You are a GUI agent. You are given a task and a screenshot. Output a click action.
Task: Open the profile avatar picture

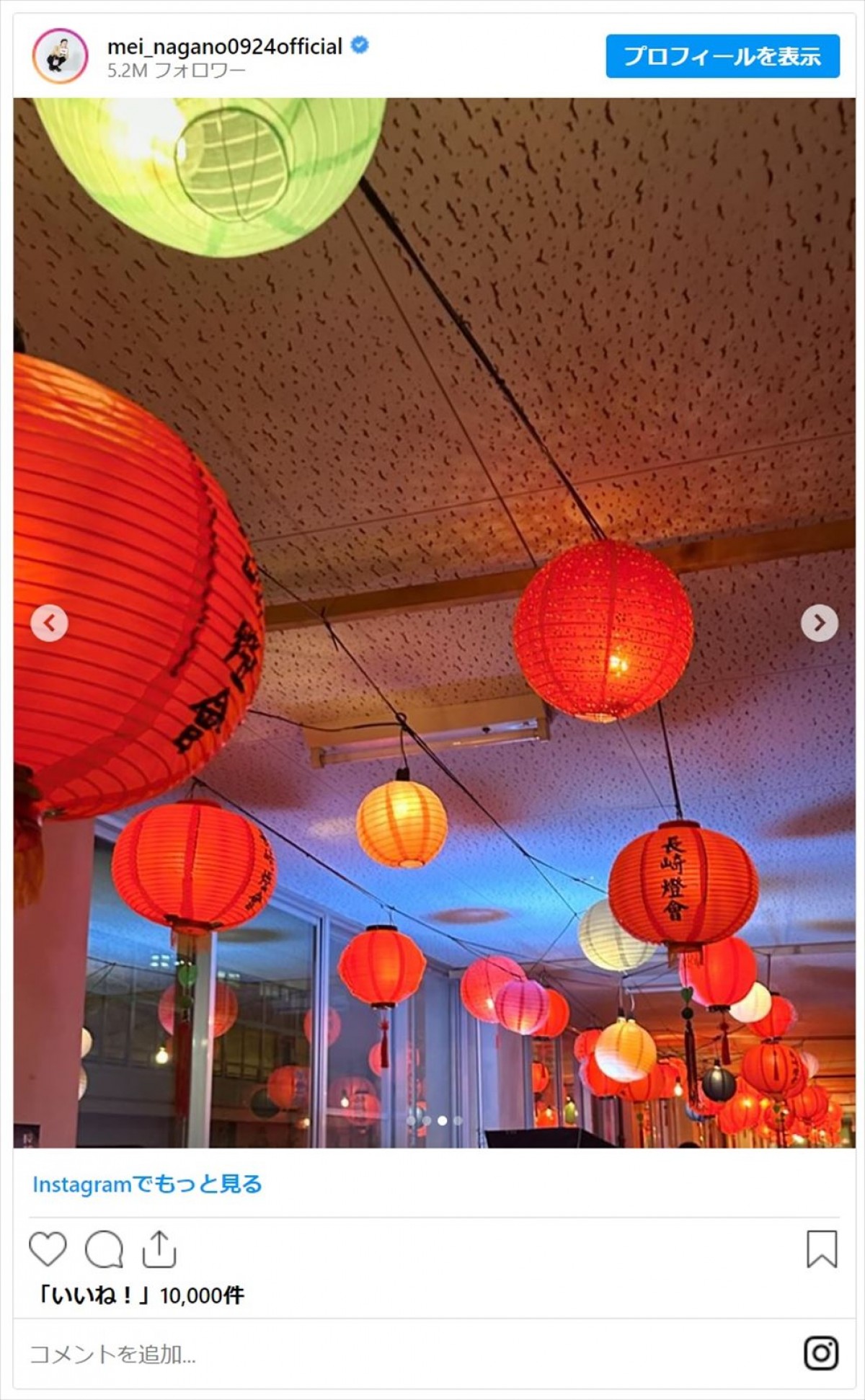[60, 56]
